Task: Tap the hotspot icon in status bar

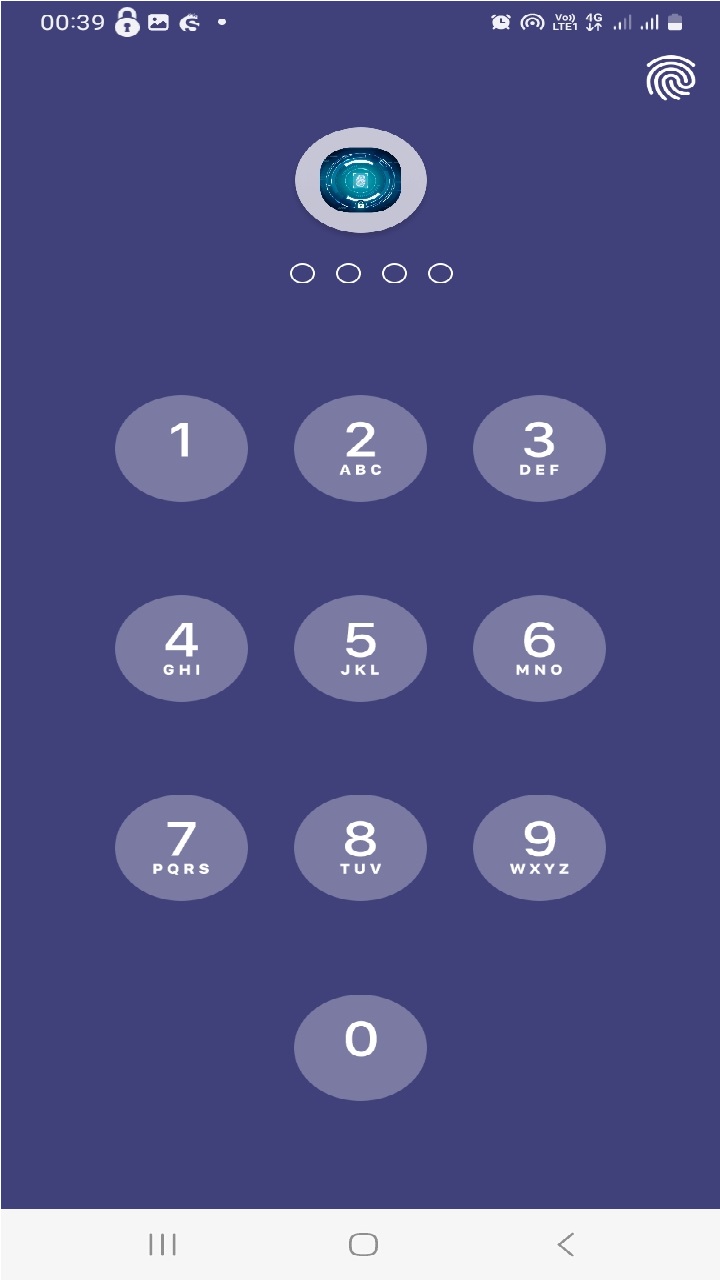Action: (533, 22)
